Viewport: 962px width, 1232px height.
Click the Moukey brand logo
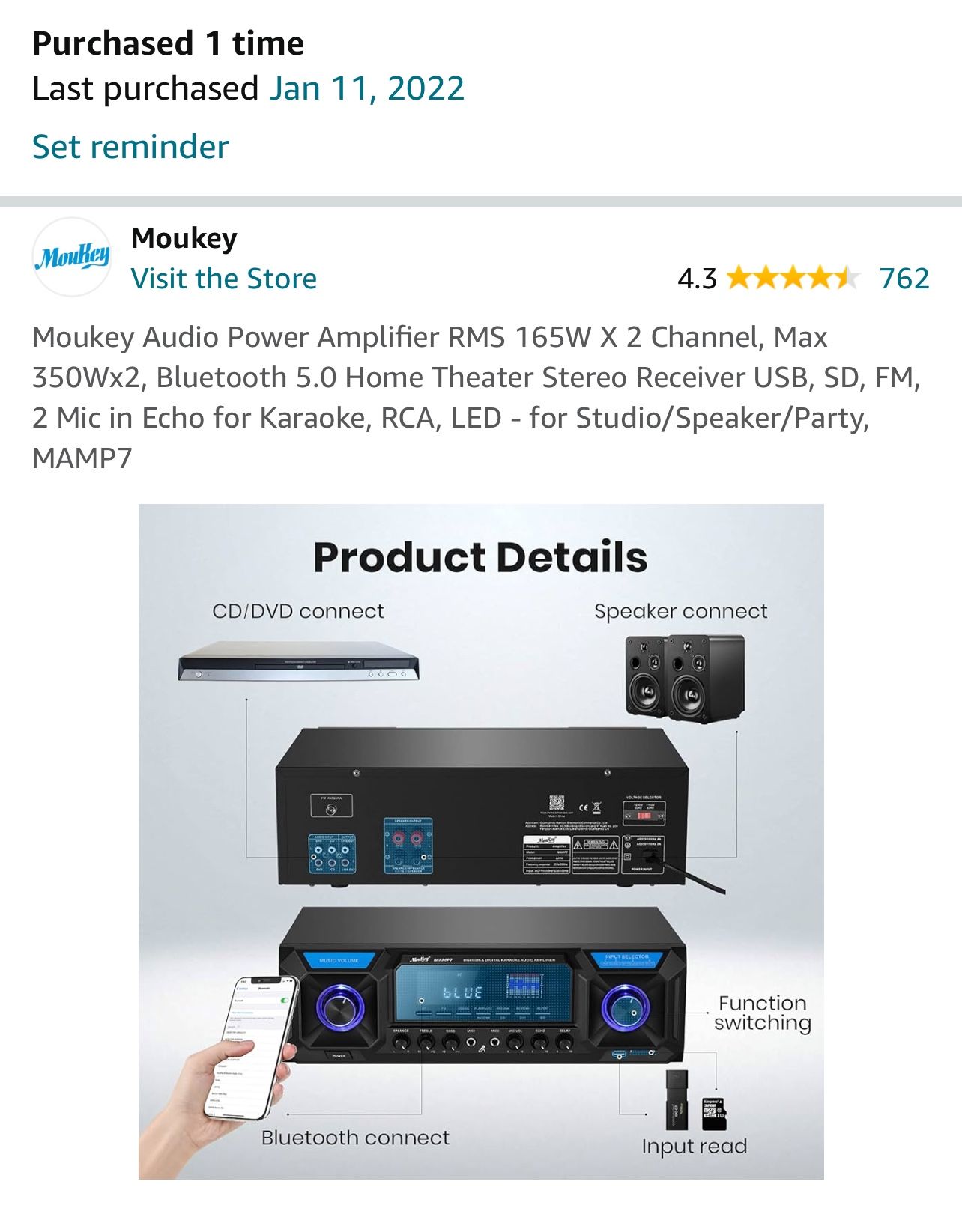point(73,257)
